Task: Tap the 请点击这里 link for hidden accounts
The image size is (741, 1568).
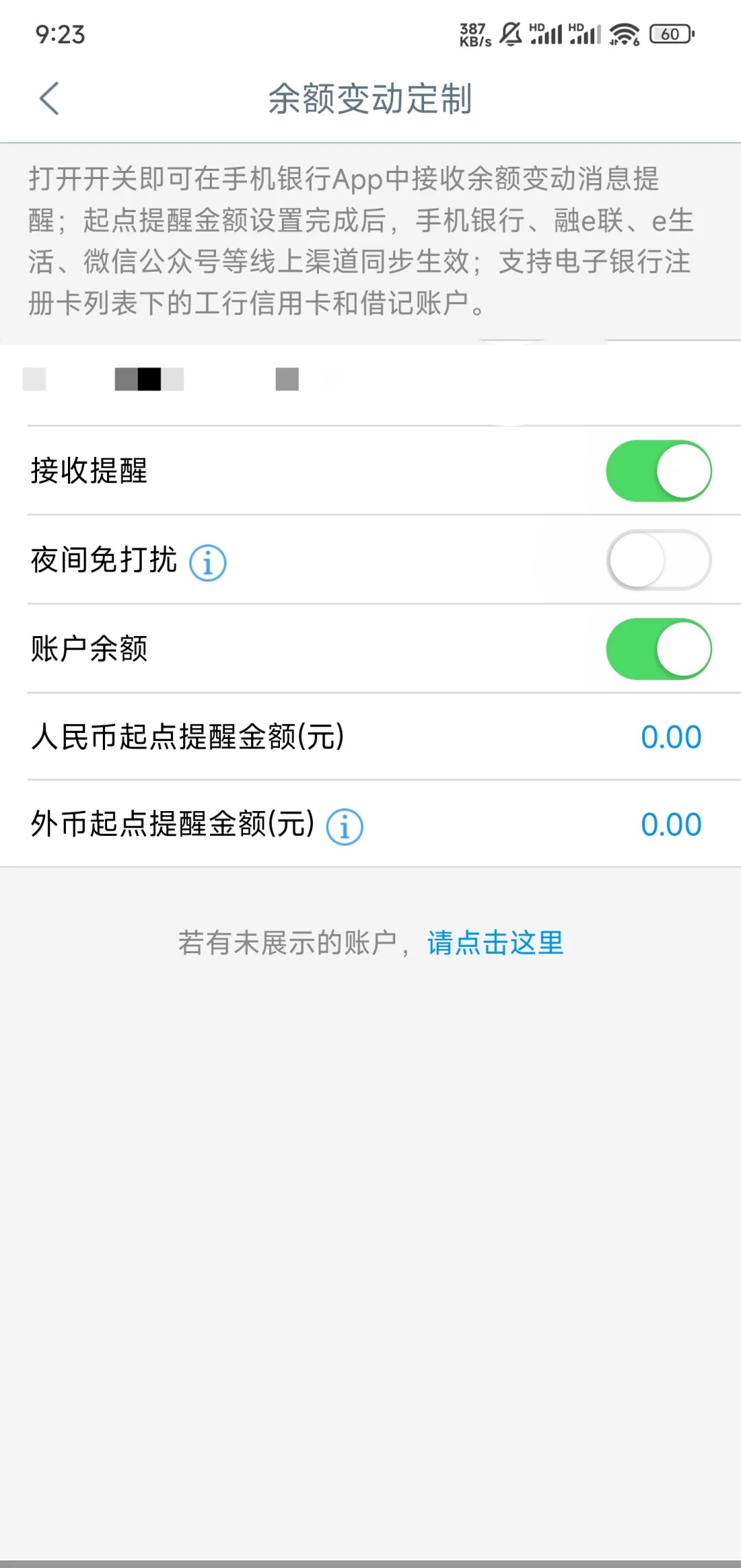Action: (495, 944)
